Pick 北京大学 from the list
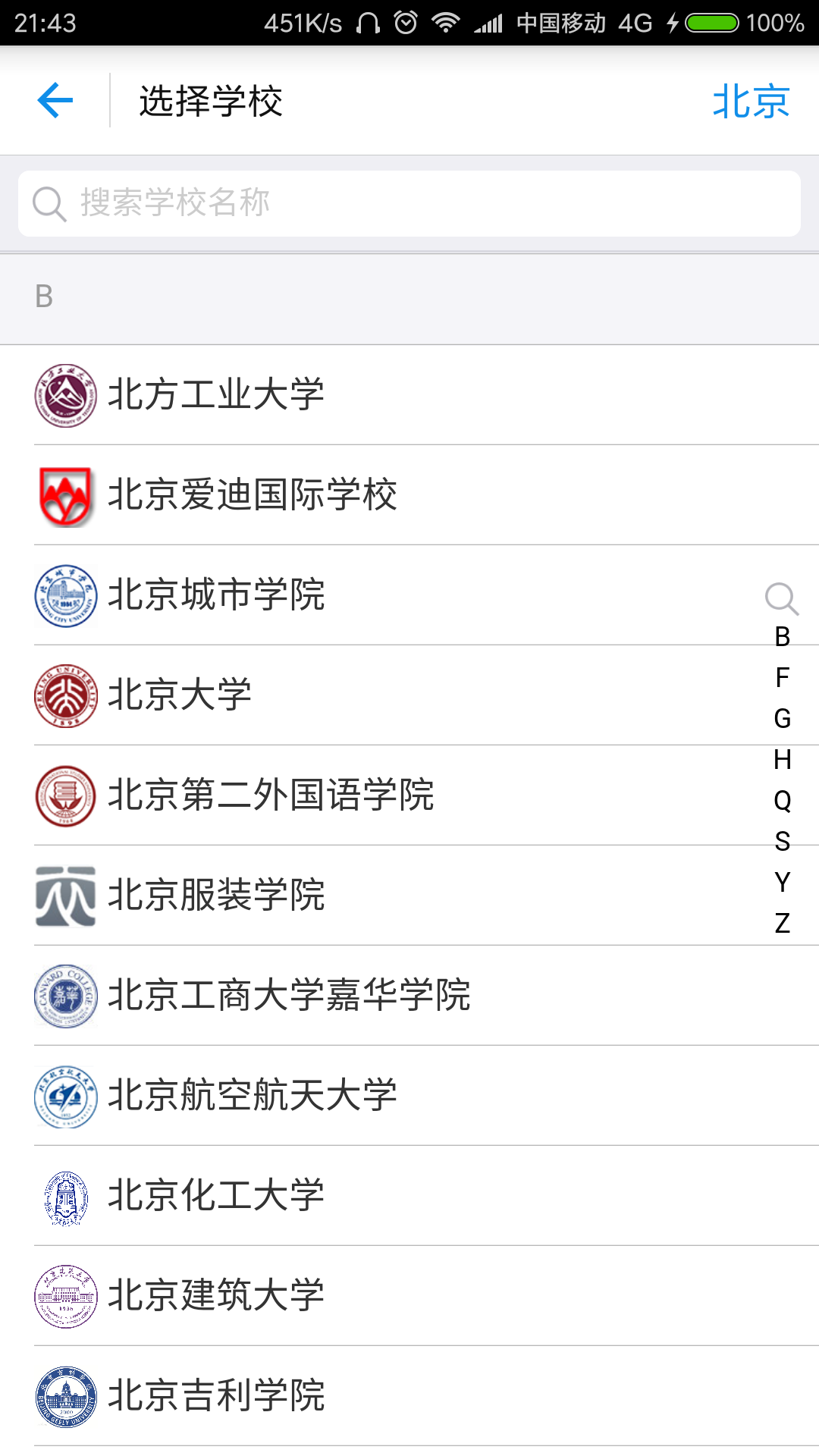This screenshot has height=1456, width=819. click(x=409, y=695)
